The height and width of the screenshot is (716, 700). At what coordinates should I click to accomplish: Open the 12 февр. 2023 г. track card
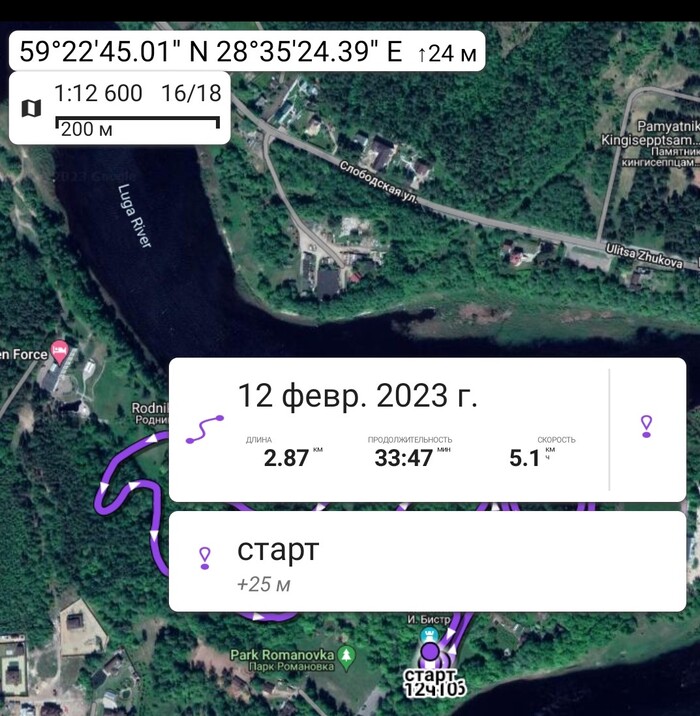click(390, 429)
